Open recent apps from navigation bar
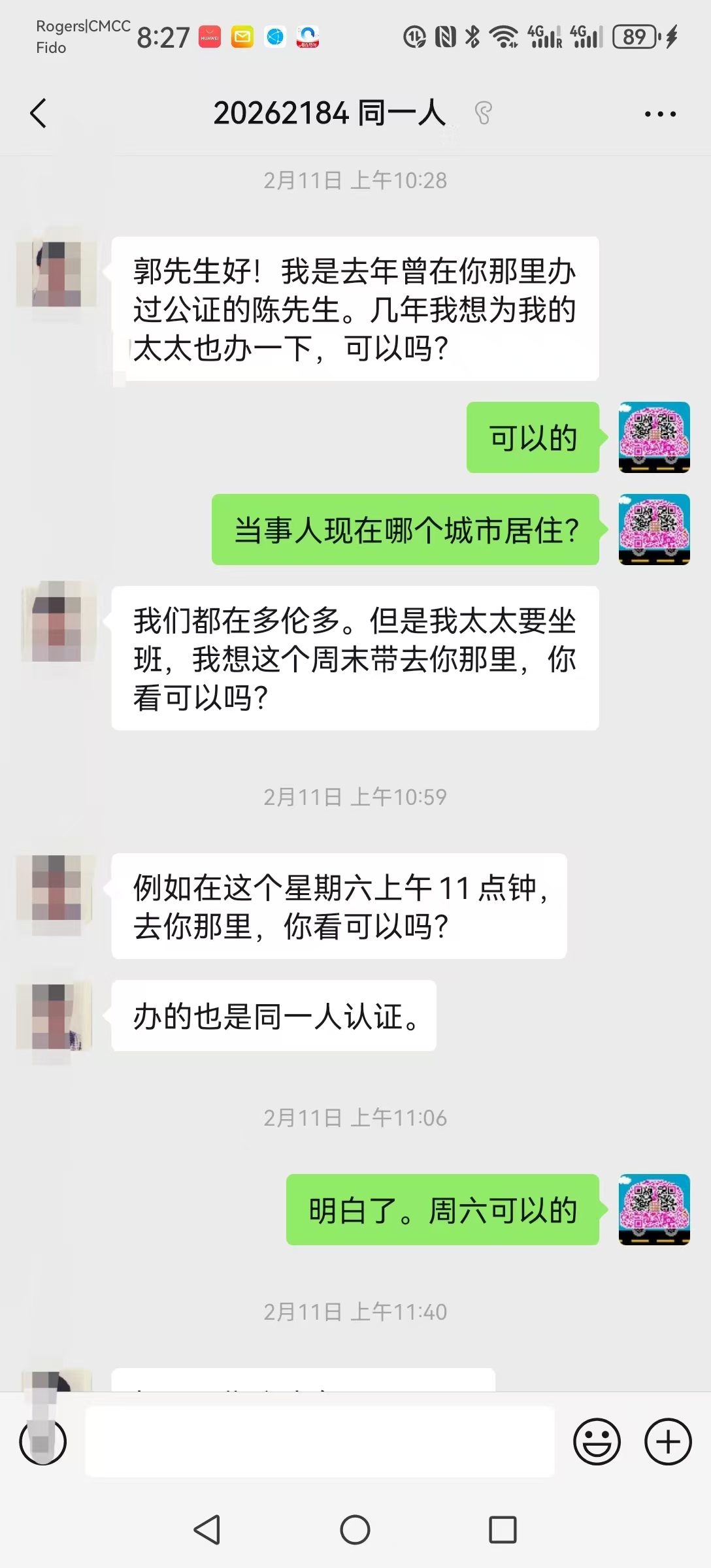The height and width of the screenshot is (1568, 711). [503, 1529]
